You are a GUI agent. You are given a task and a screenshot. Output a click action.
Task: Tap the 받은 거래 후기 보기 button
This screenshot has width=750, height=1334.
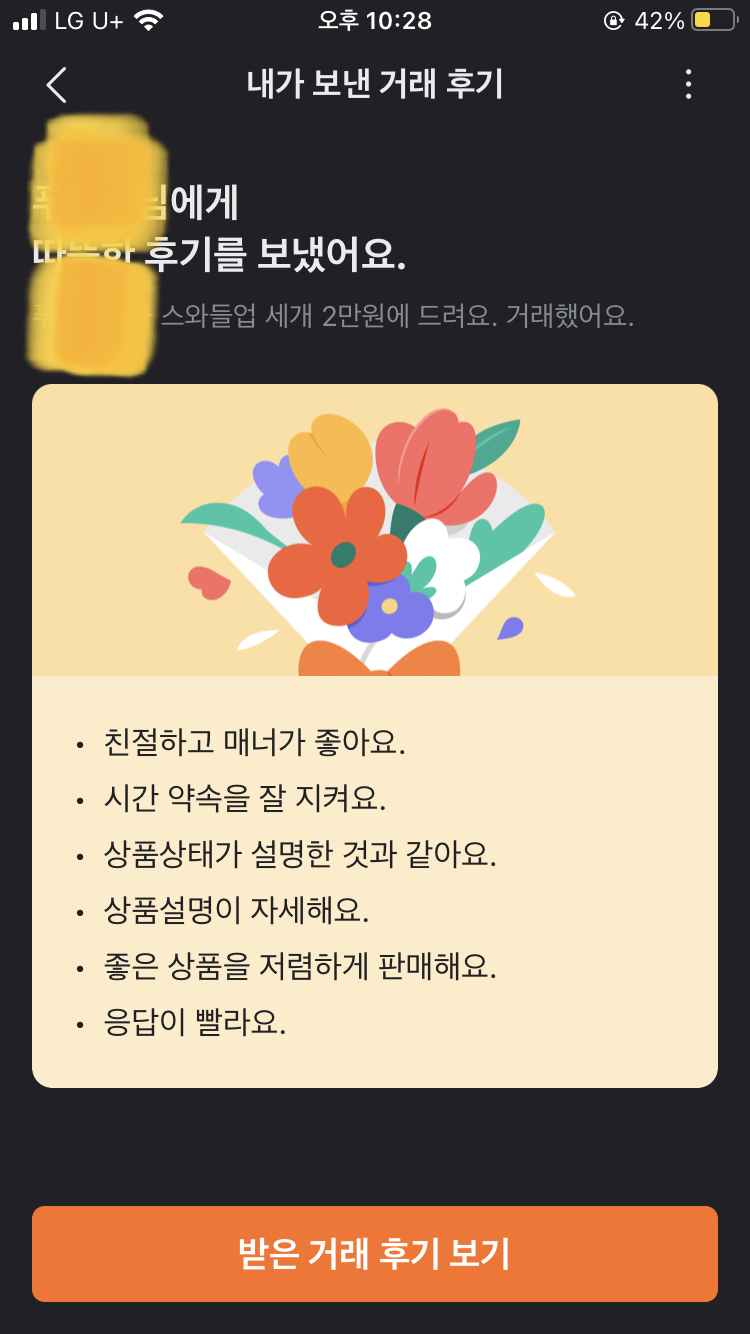coord(375,1253)
